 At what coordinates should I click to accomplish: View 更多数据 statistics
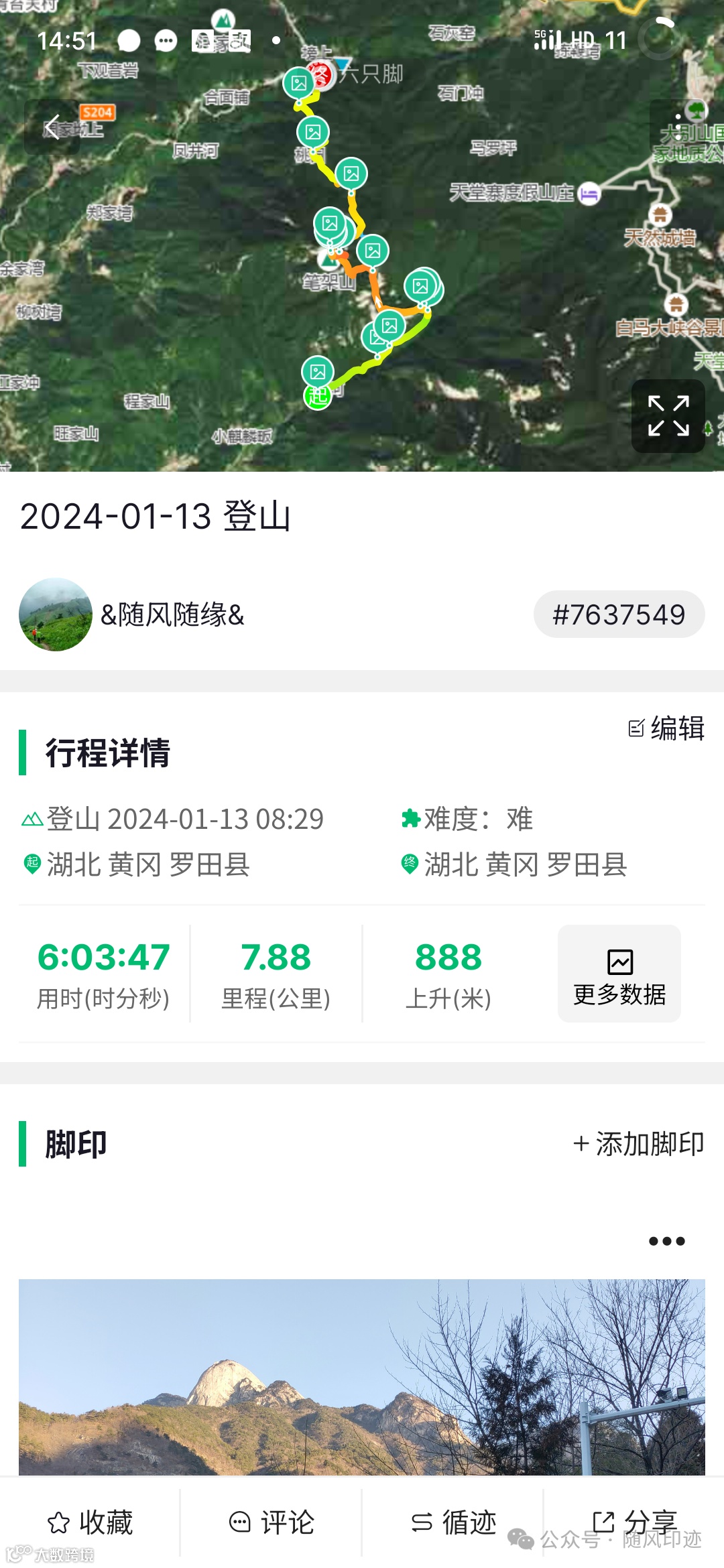pos(619,974)
